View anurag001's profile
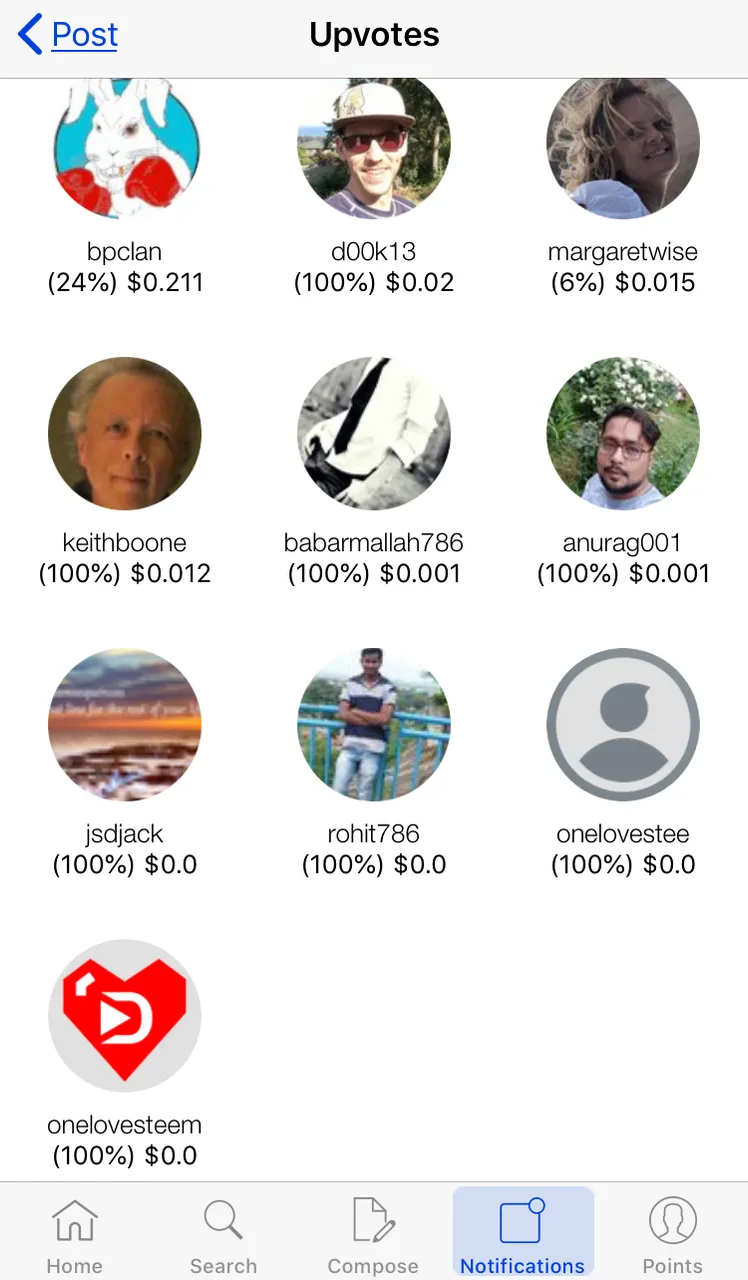This screenshot has height=1280, width=748. click(623, 434)
